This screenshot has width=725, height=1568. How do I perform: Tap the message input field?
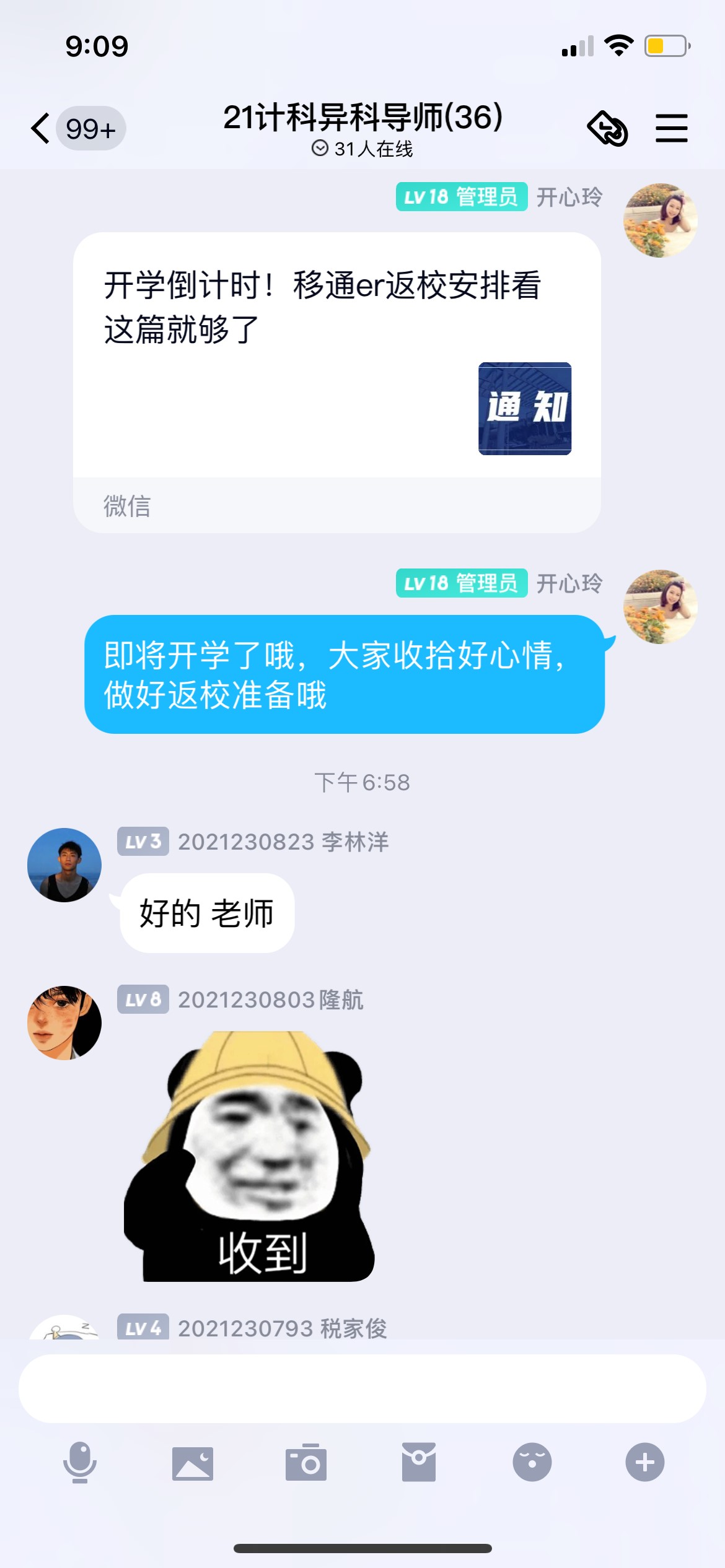pyautogui.click(x=362, y=1388)
